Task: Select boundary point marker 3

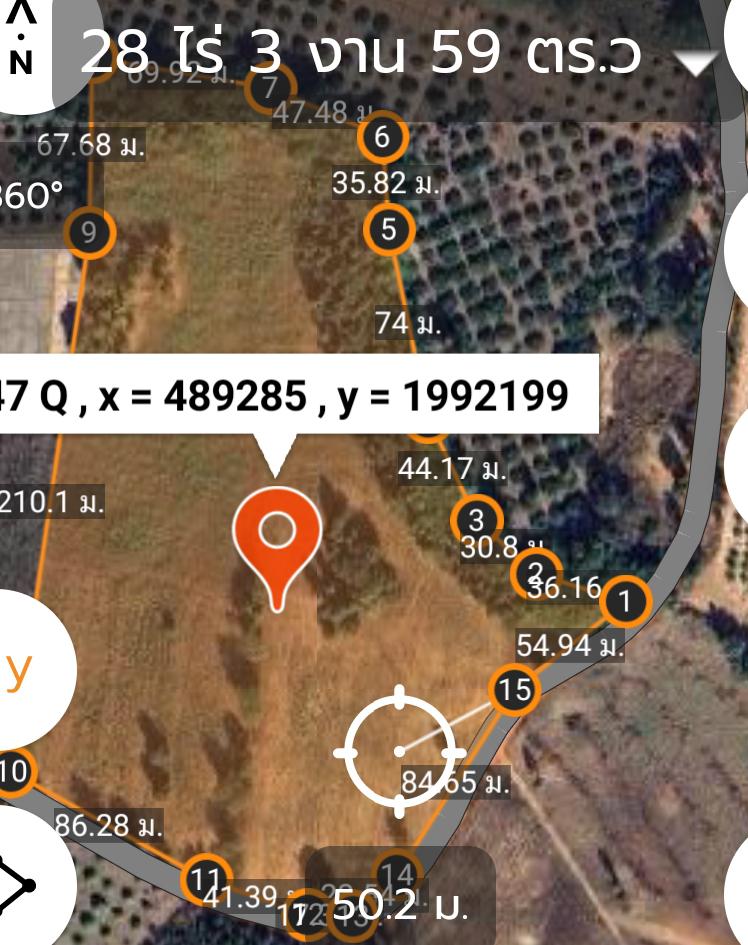Action: click(x=476, y=519)
